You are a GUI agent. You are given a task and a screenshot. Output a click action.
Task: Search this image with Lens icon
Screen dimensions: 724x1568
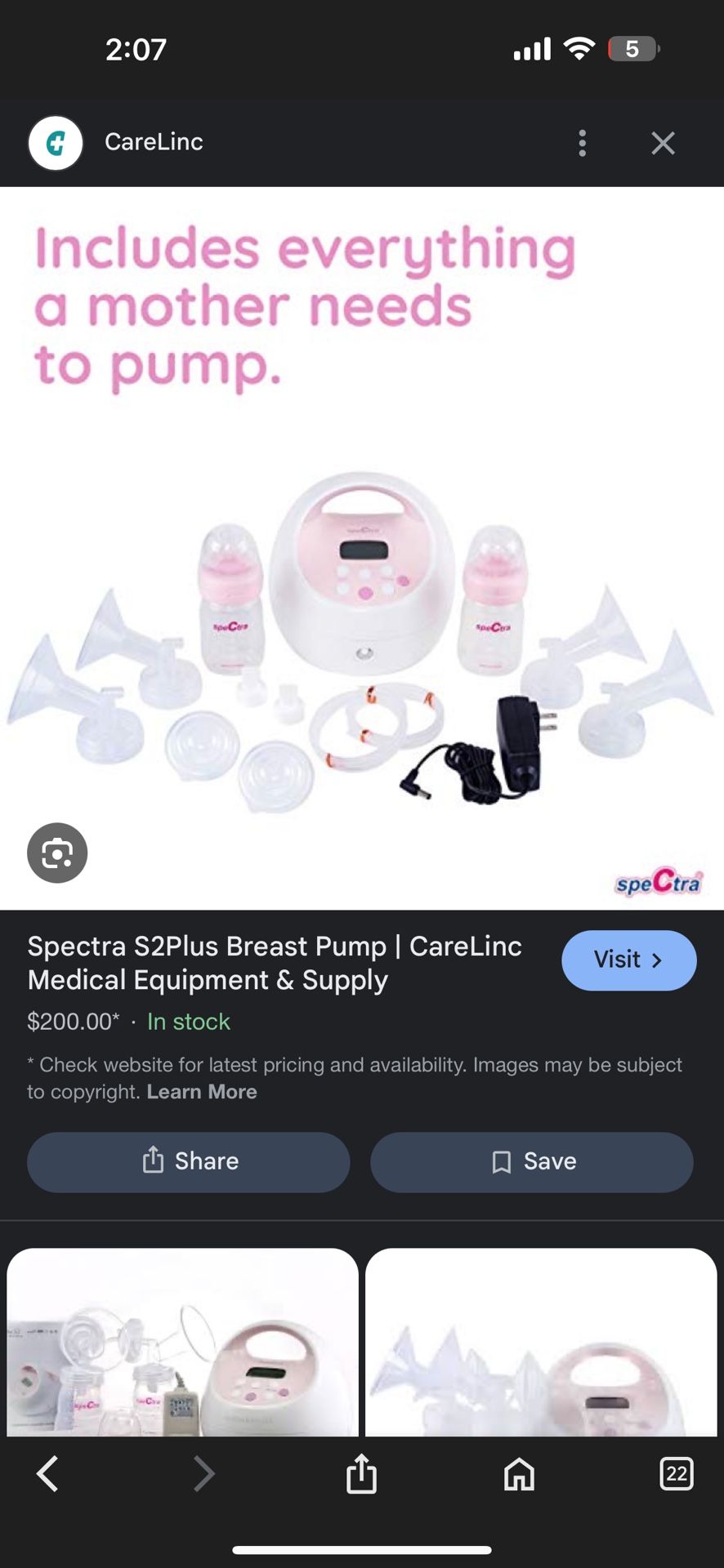click(57, 853)
